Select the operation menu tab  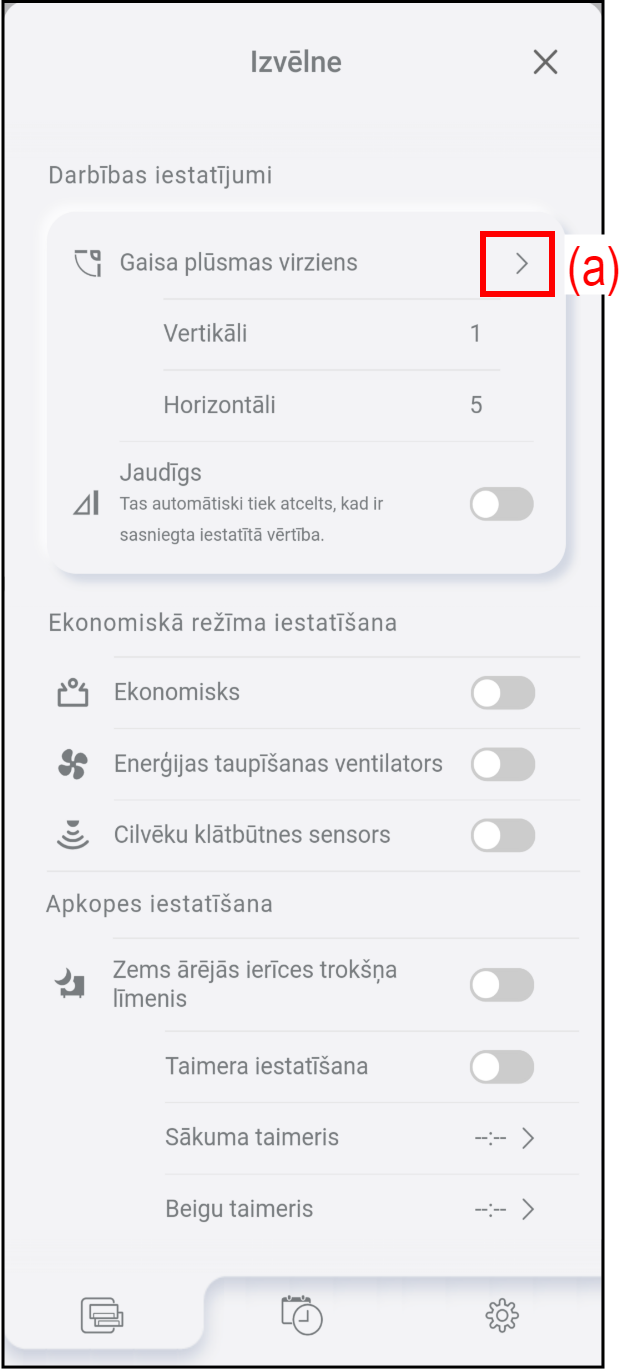pos(102,1315)
